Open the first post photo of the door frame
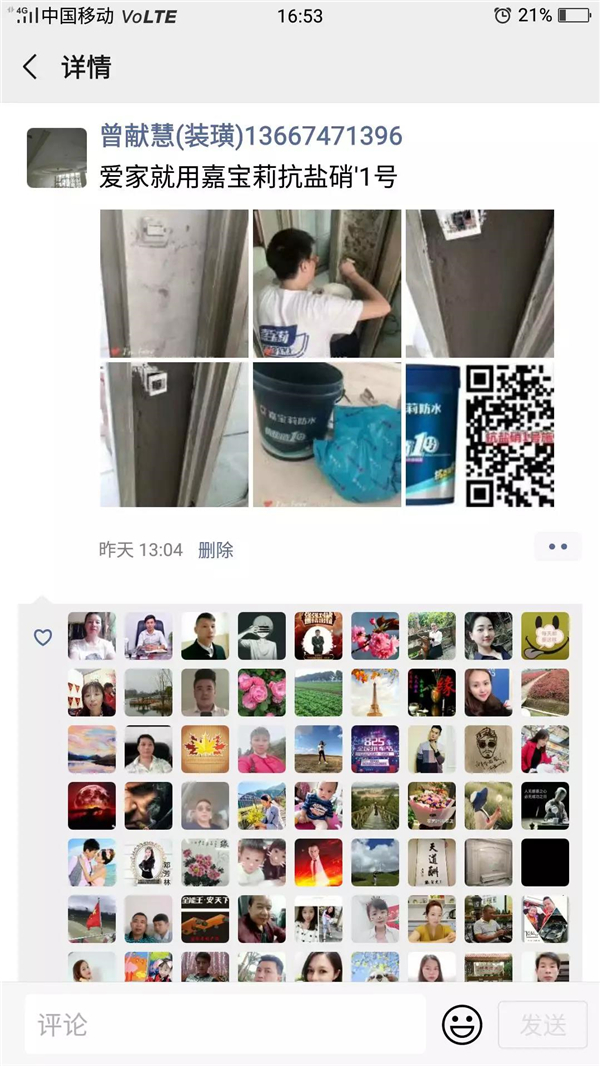Viewport: 600px width, 1066px height. (174, 283)
